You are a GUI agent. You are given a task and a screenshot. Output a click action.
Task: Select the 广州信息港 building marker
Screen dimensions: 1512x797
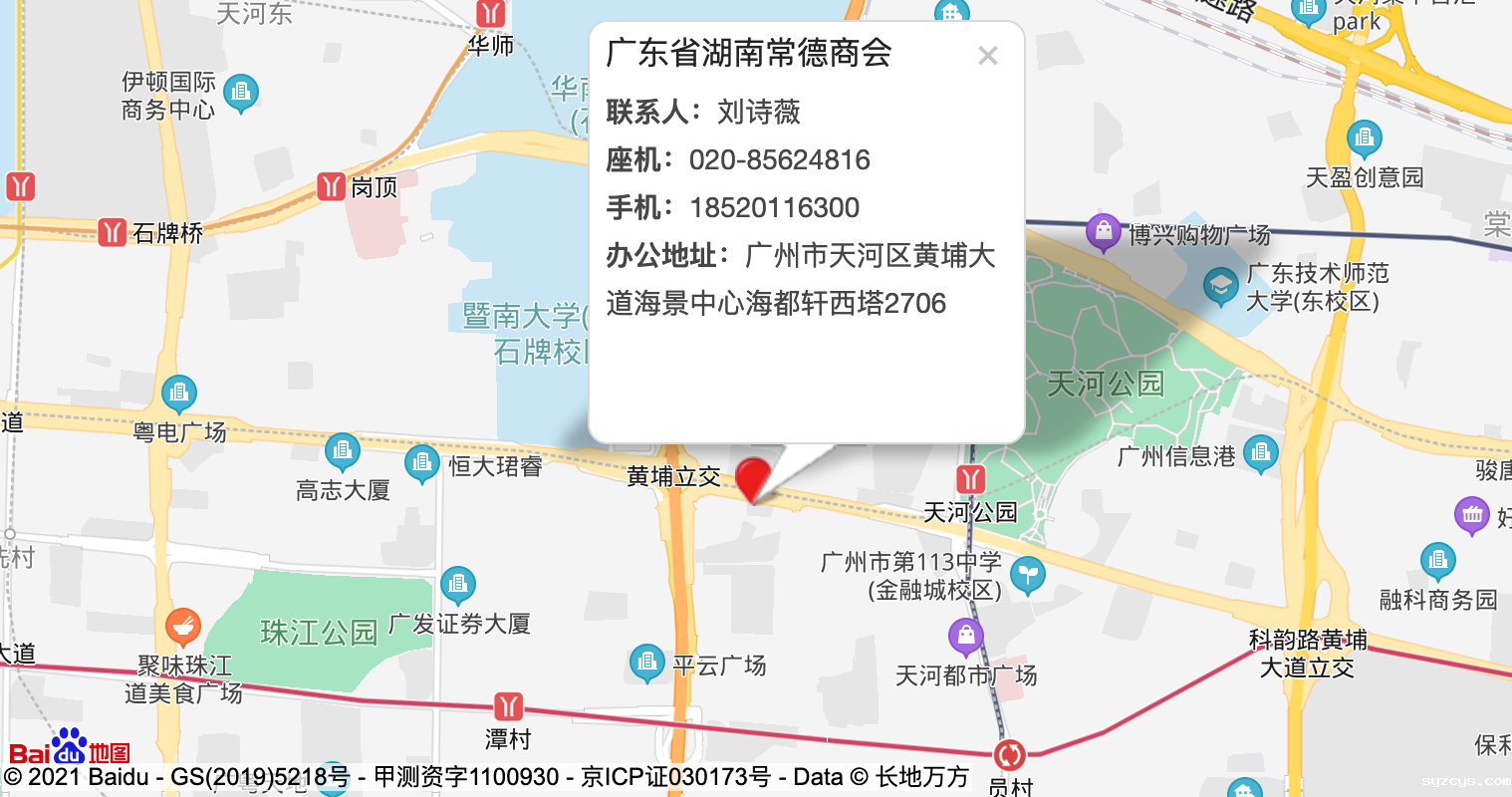point(1261,454)
